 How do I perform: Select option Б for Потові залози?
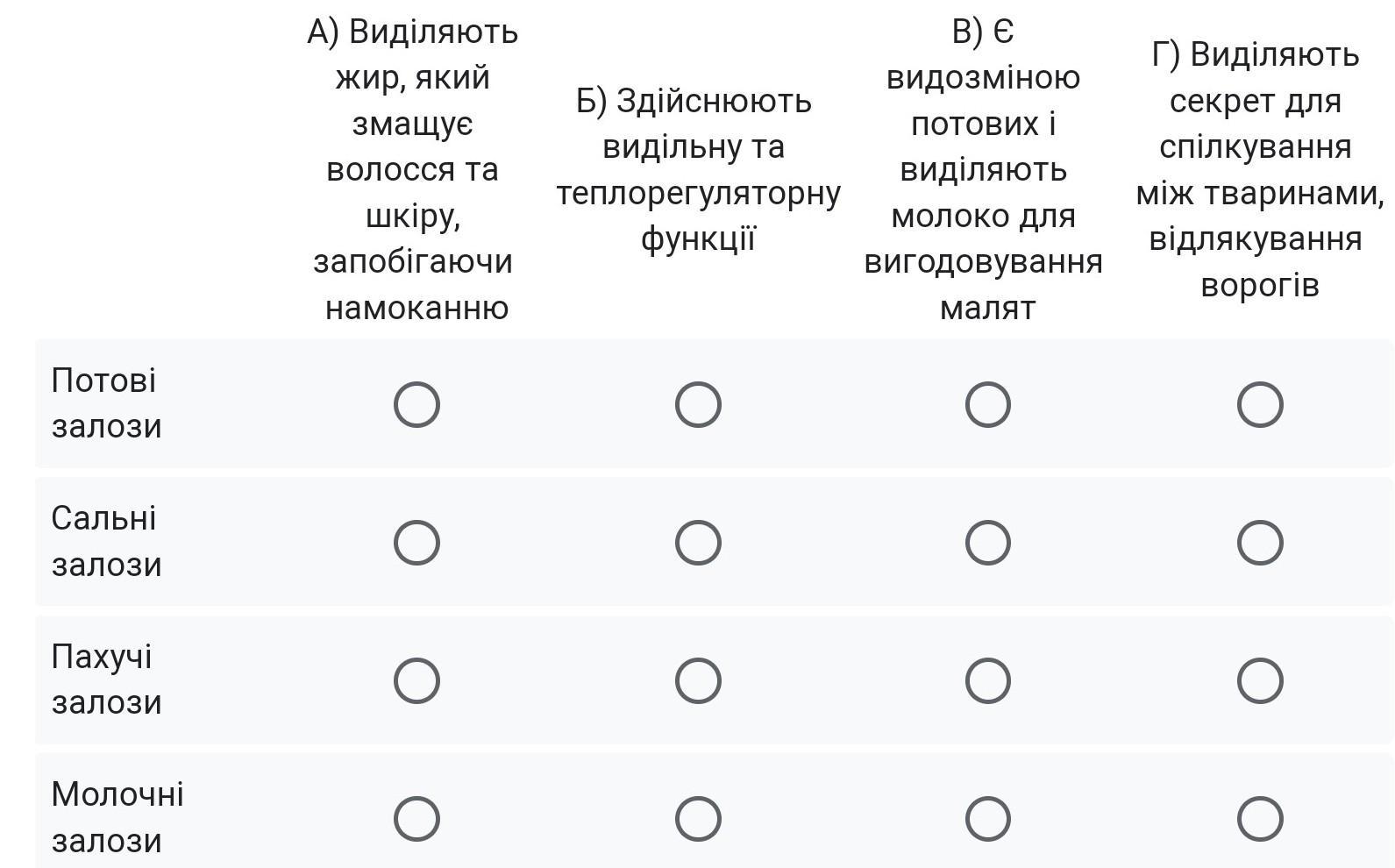(698, 405)
